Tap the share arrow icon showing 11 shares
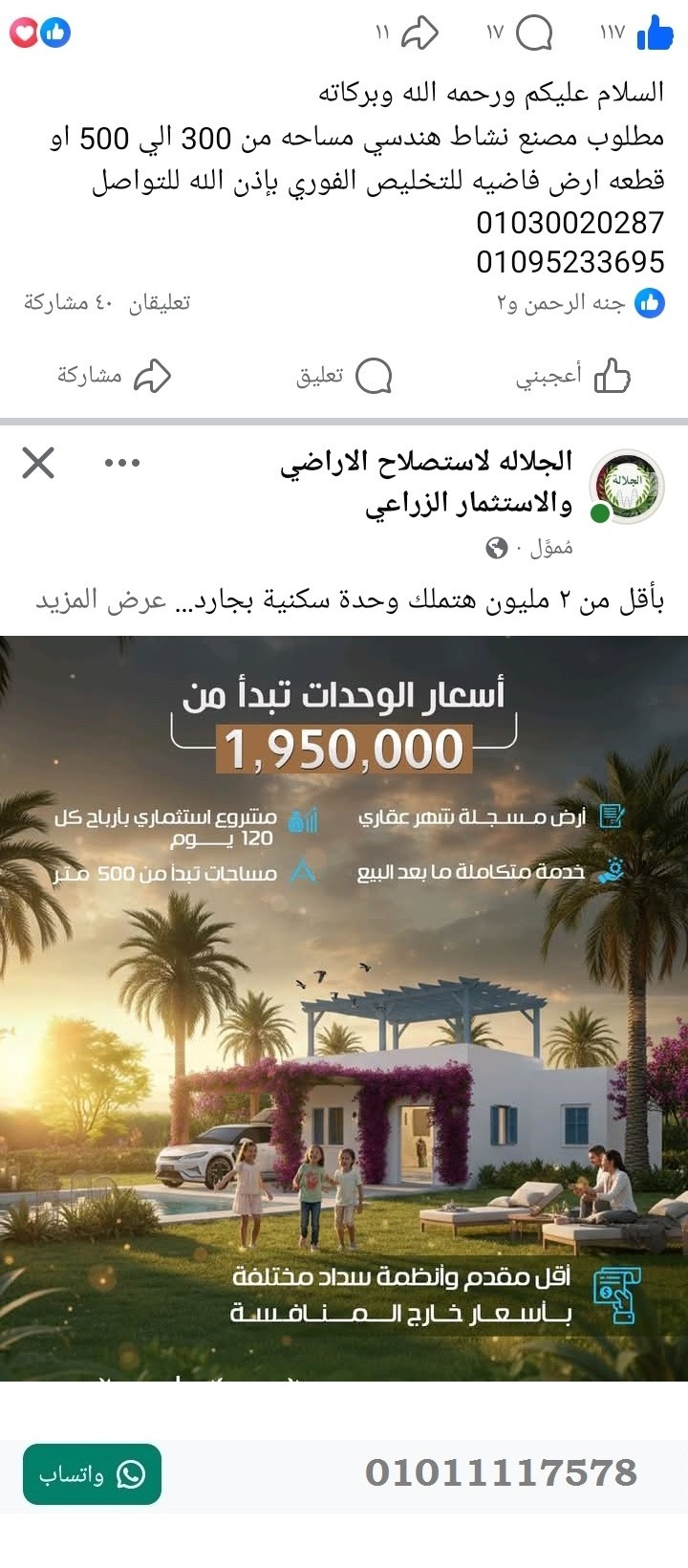This screenshot has width=688, height=1568. [420, 32]
